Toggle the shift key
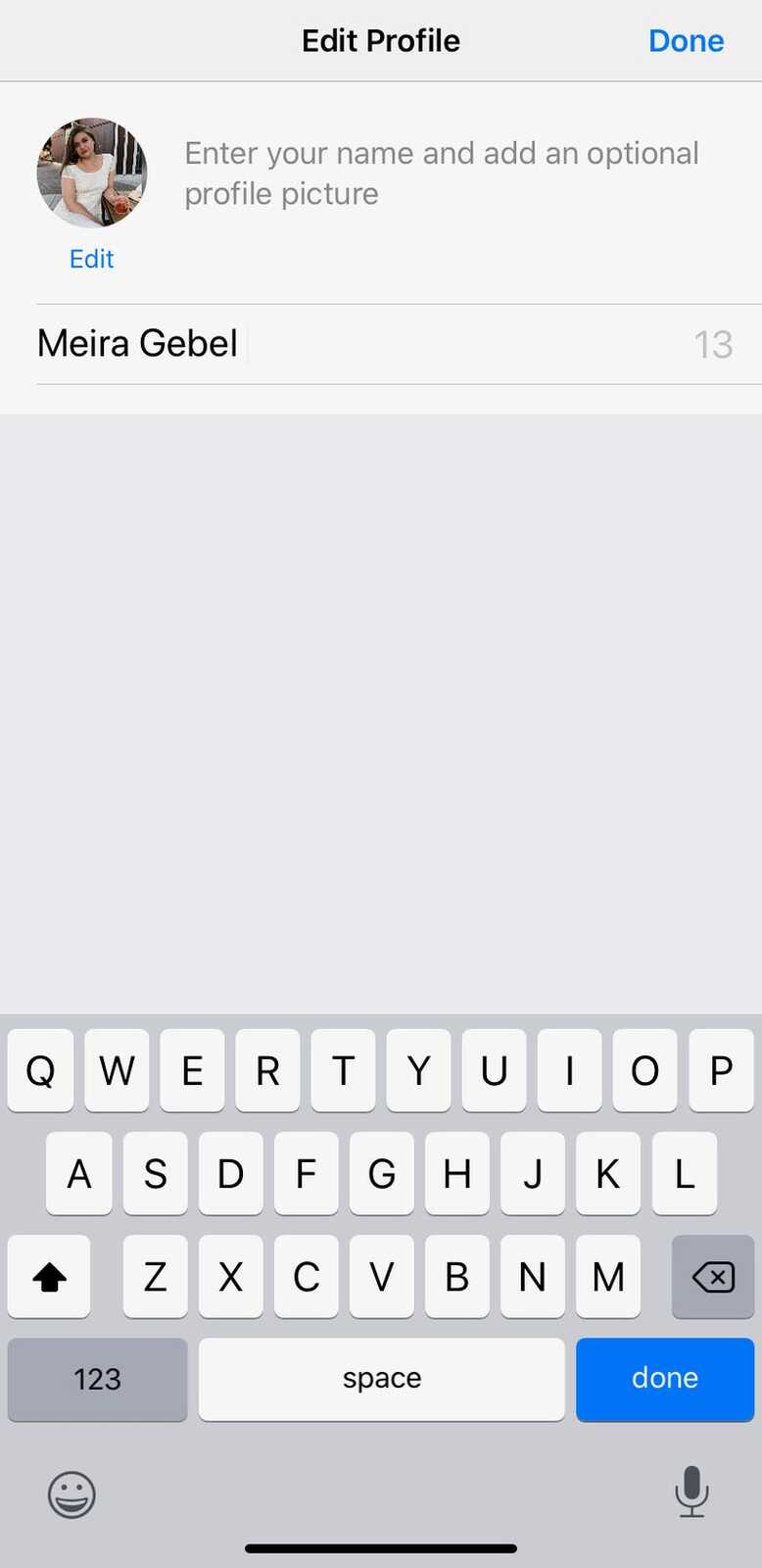Viewport: 762px width, 1568px height. point(49,1277)
